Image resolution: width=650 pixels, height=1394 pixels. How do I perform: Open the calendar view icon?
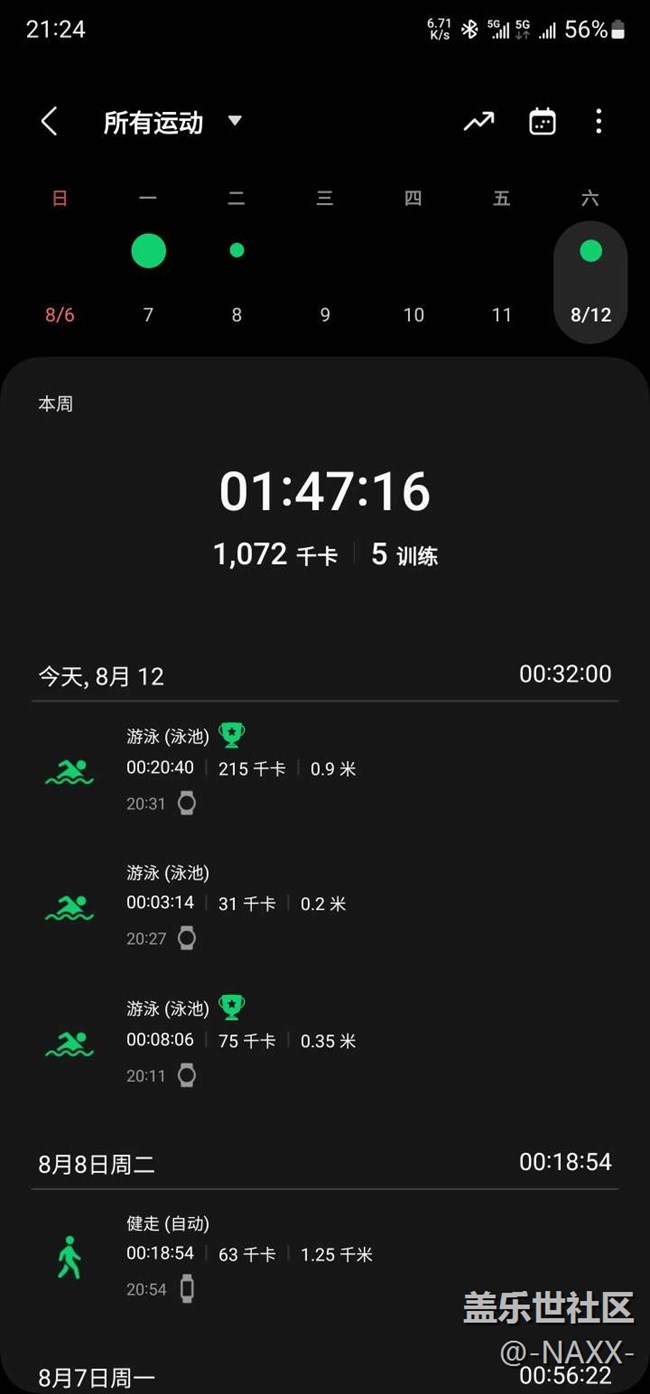(542, 122)
